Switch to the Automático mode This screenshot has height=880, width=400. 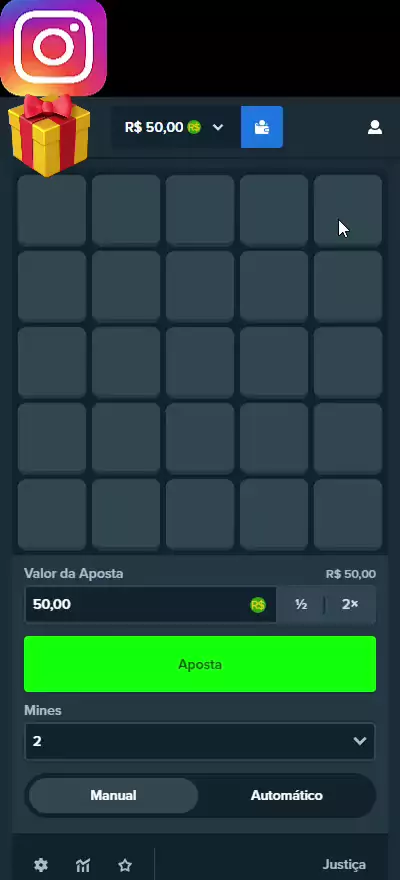click(x=286, y=795)
